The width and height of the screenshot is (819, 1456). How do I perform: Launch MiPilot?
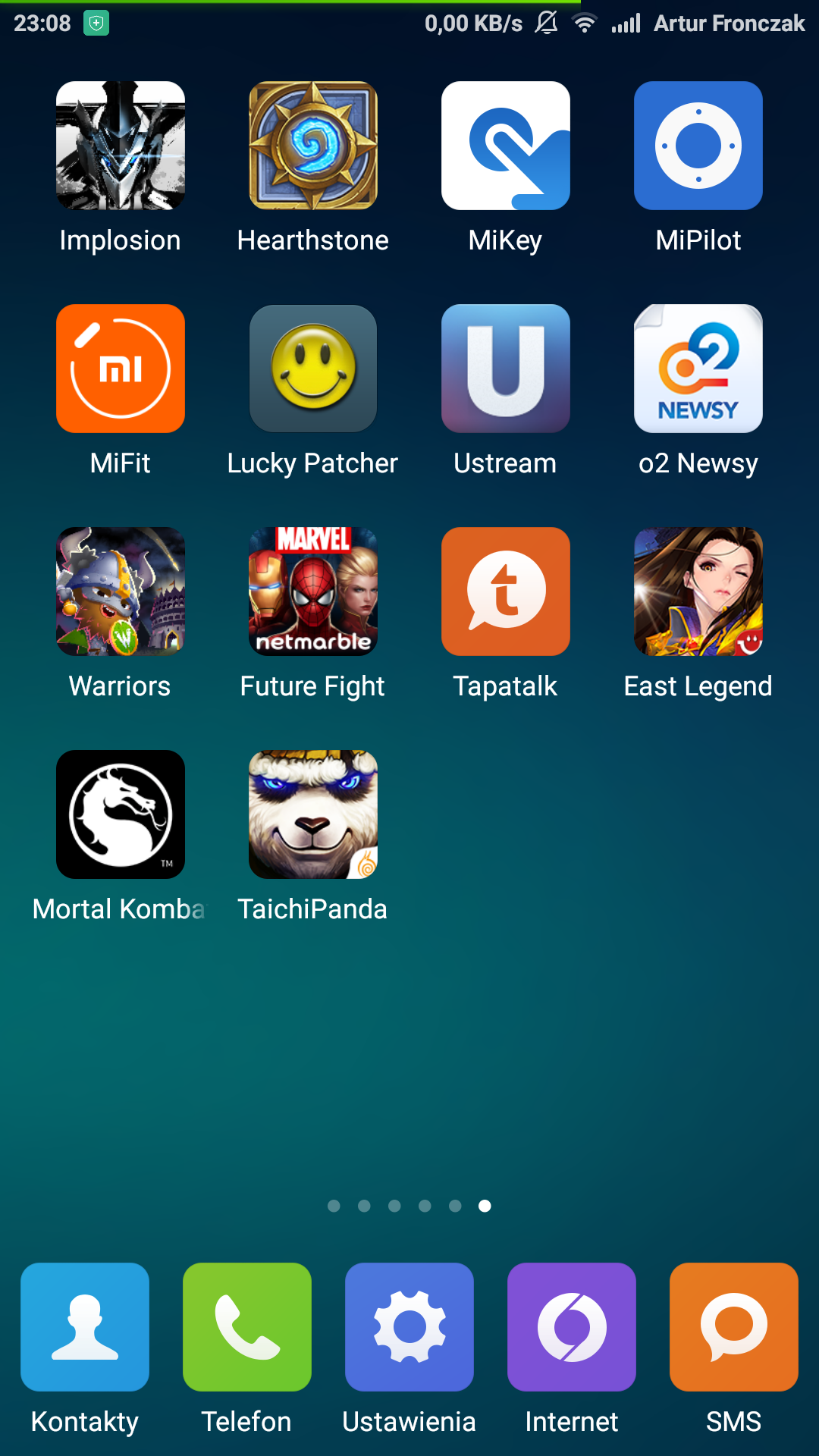coord(698,146)
